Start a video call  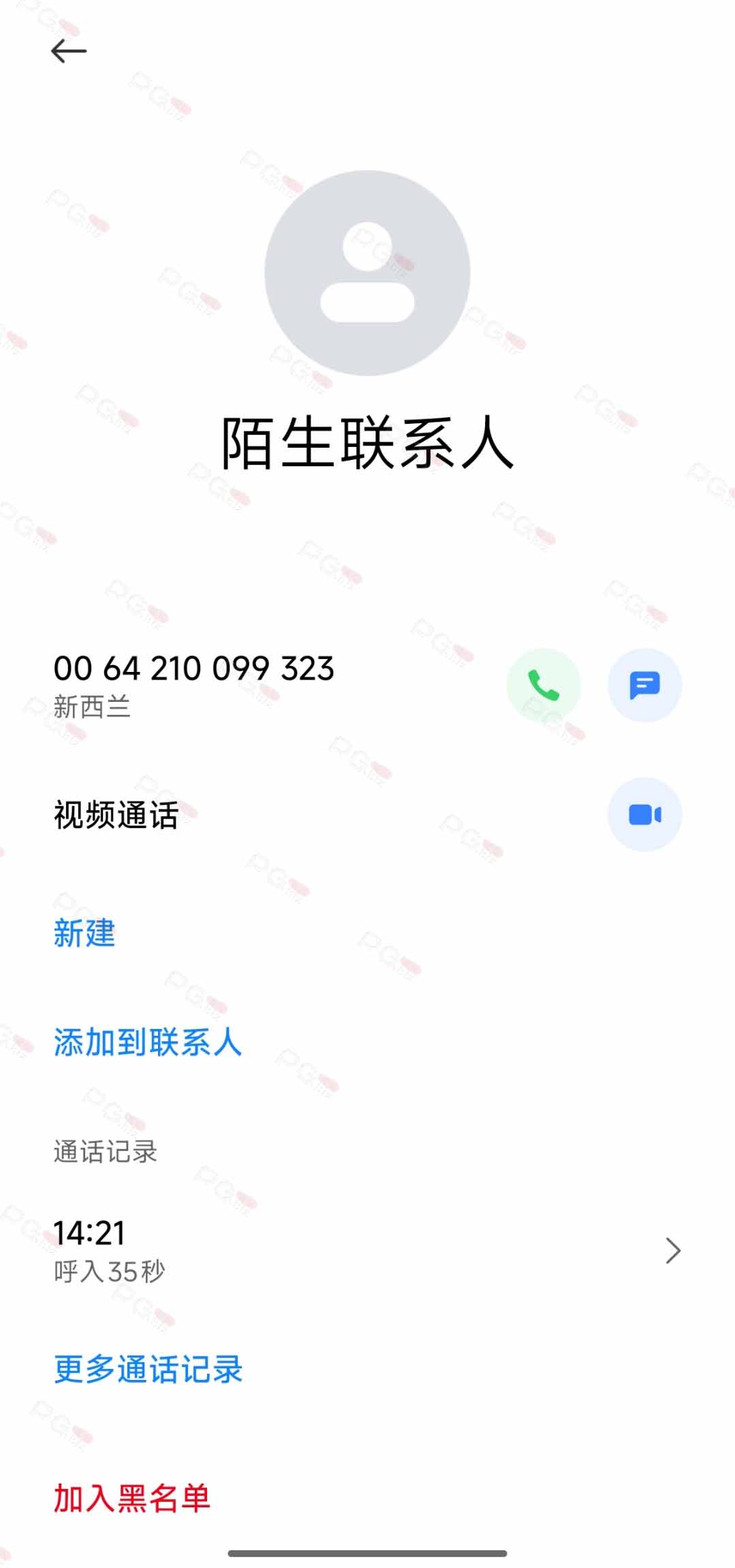(x=644, y=814)
